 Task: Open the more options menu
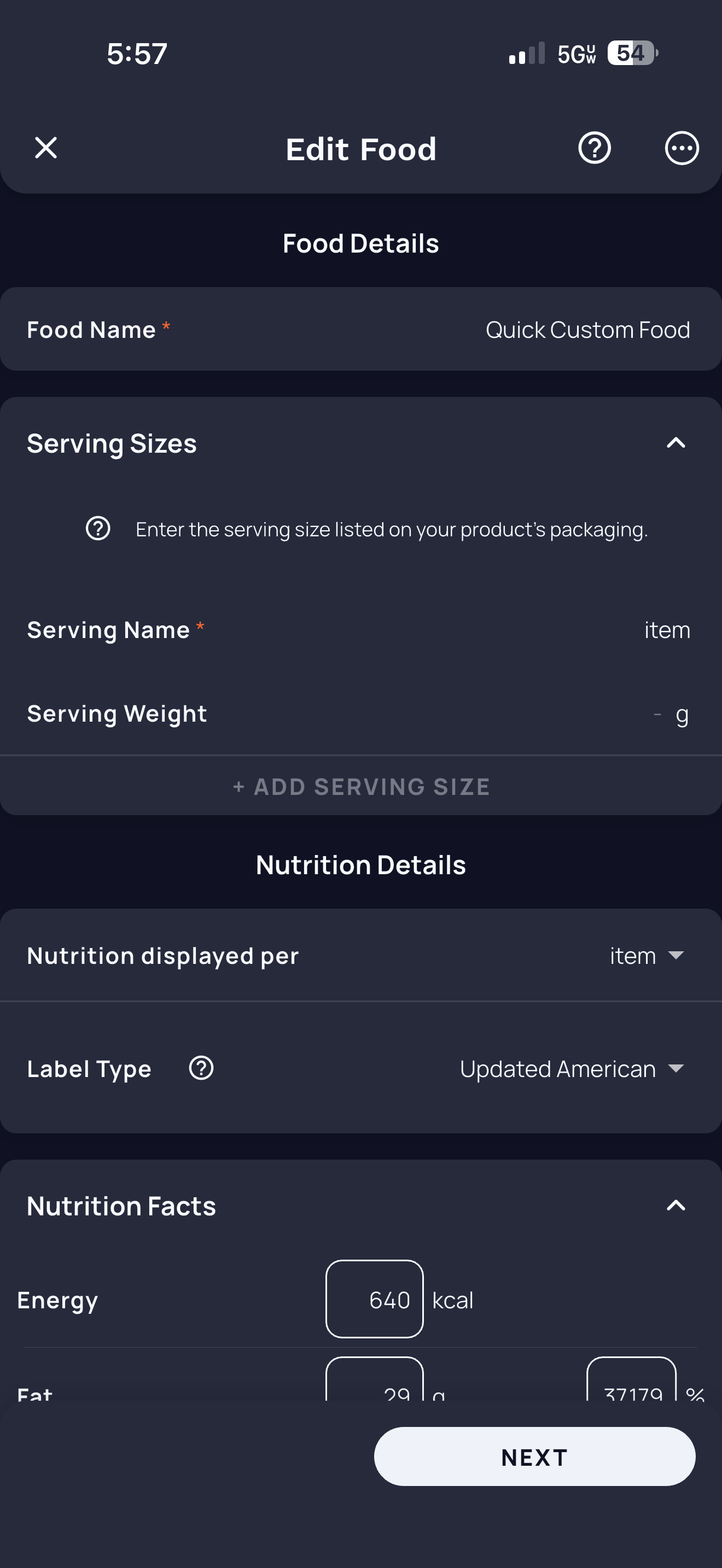[681, 148]
